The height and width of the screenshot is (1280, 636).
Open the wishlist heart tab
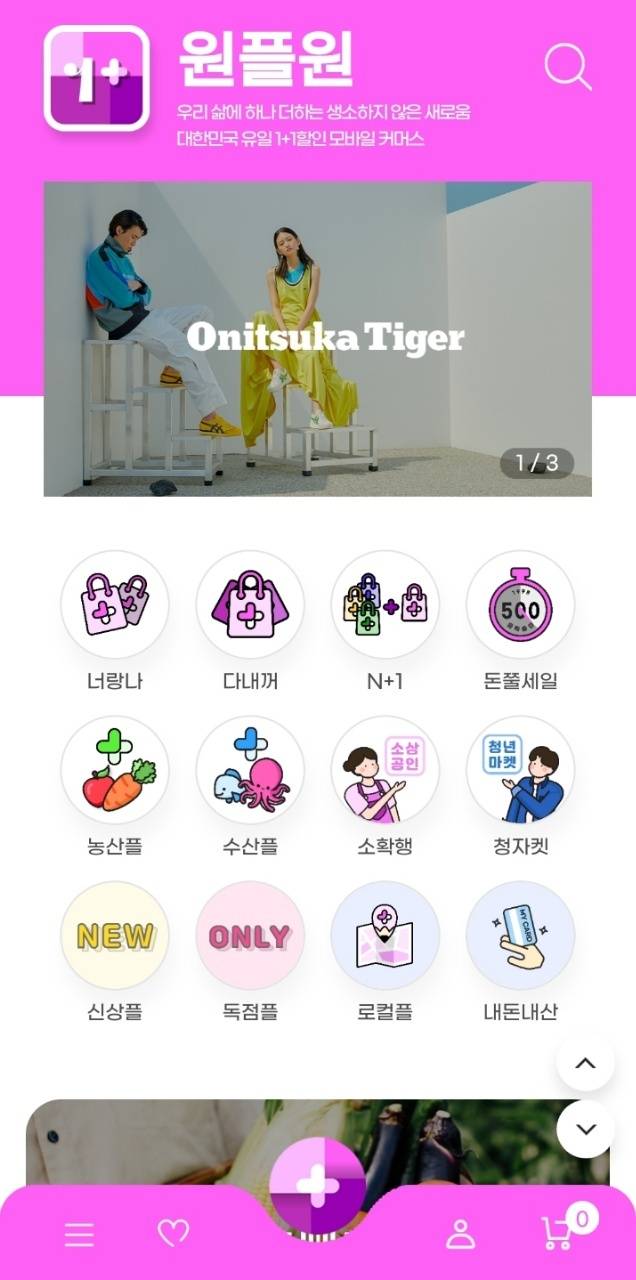pos(173,1233)
